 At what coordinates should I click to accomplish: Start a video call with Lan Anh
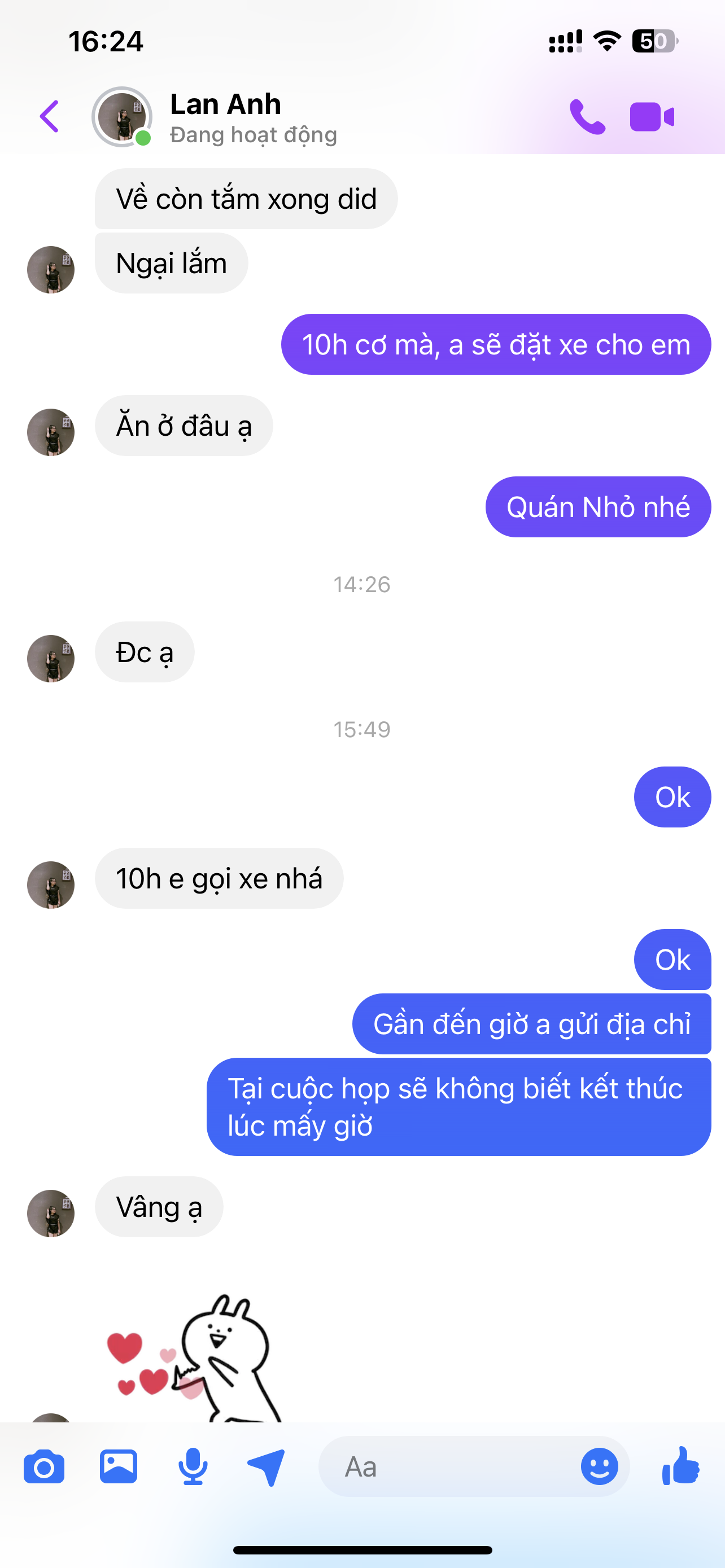coord(652,116)
